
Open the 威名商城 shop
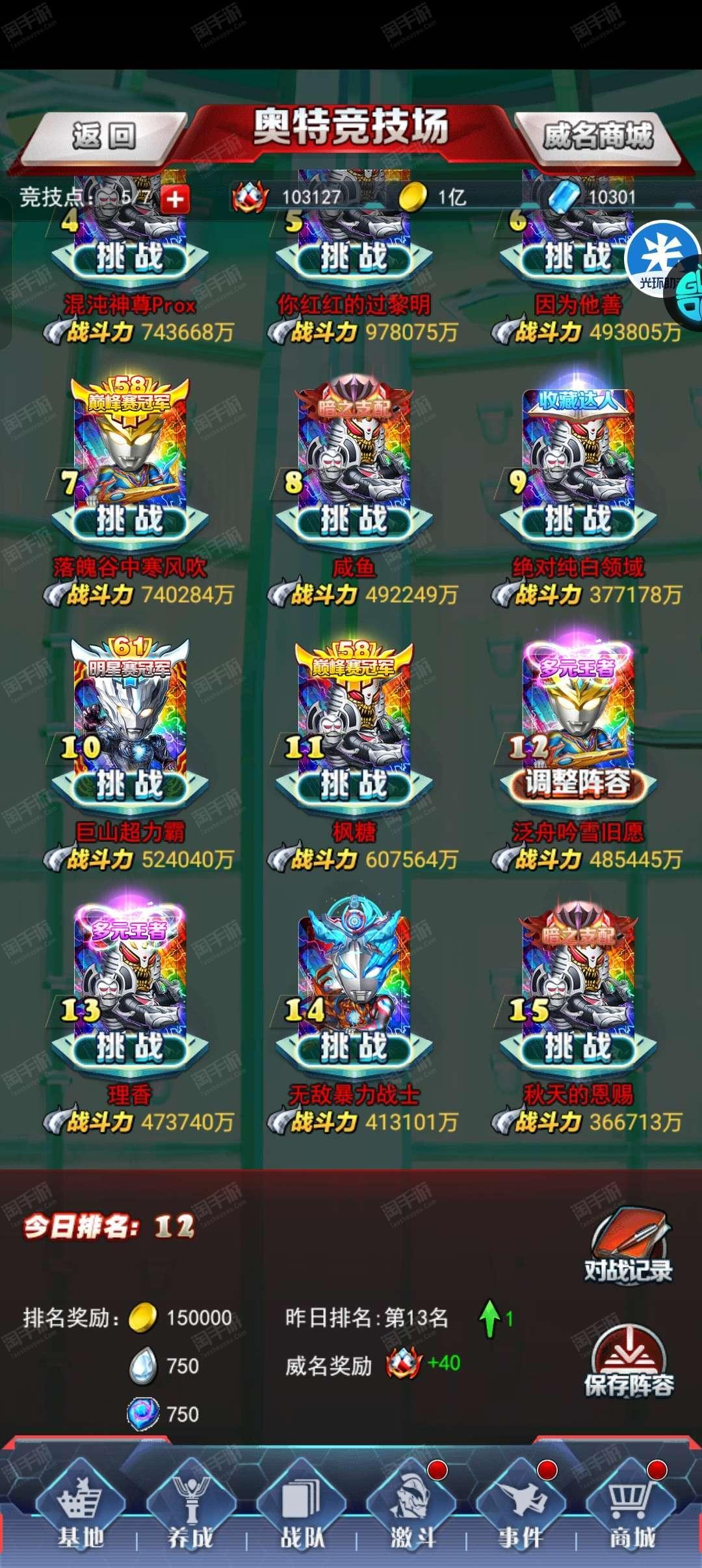pos(597,136)
